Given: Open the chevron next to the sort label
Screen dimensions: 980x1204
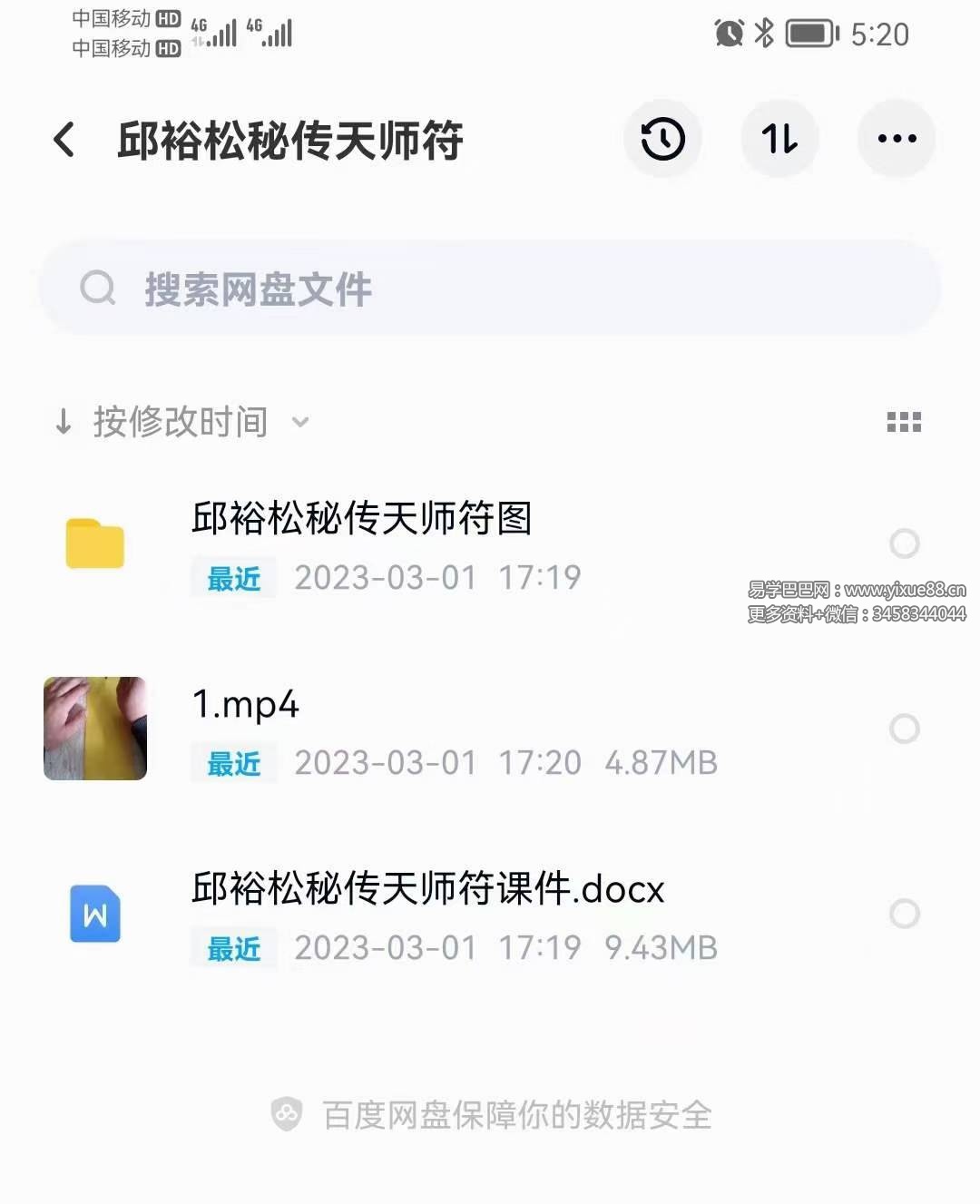Looking at the screenshot, I should pos(299,423).
